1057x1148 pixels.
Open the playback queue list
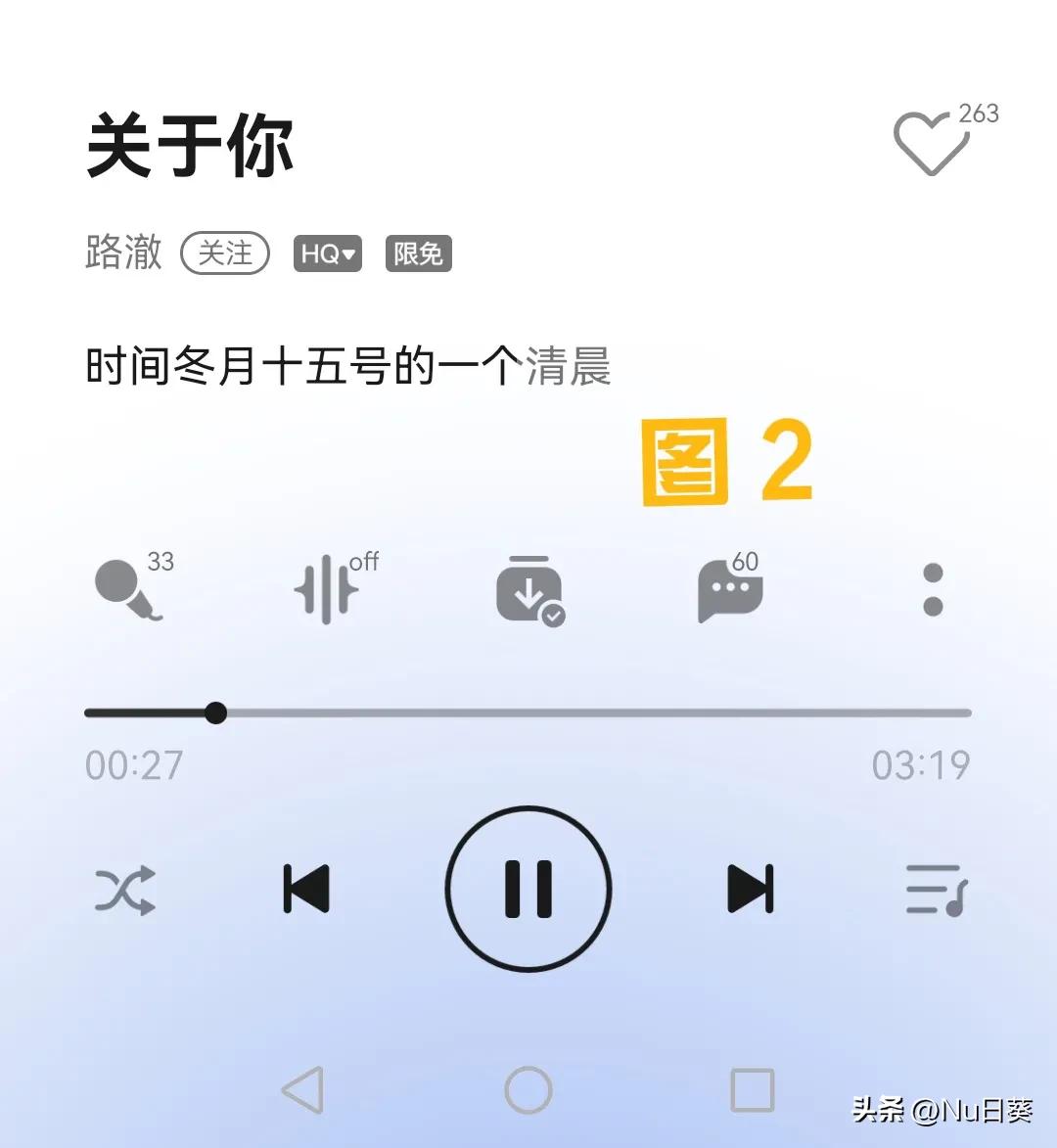click(937, 889)
